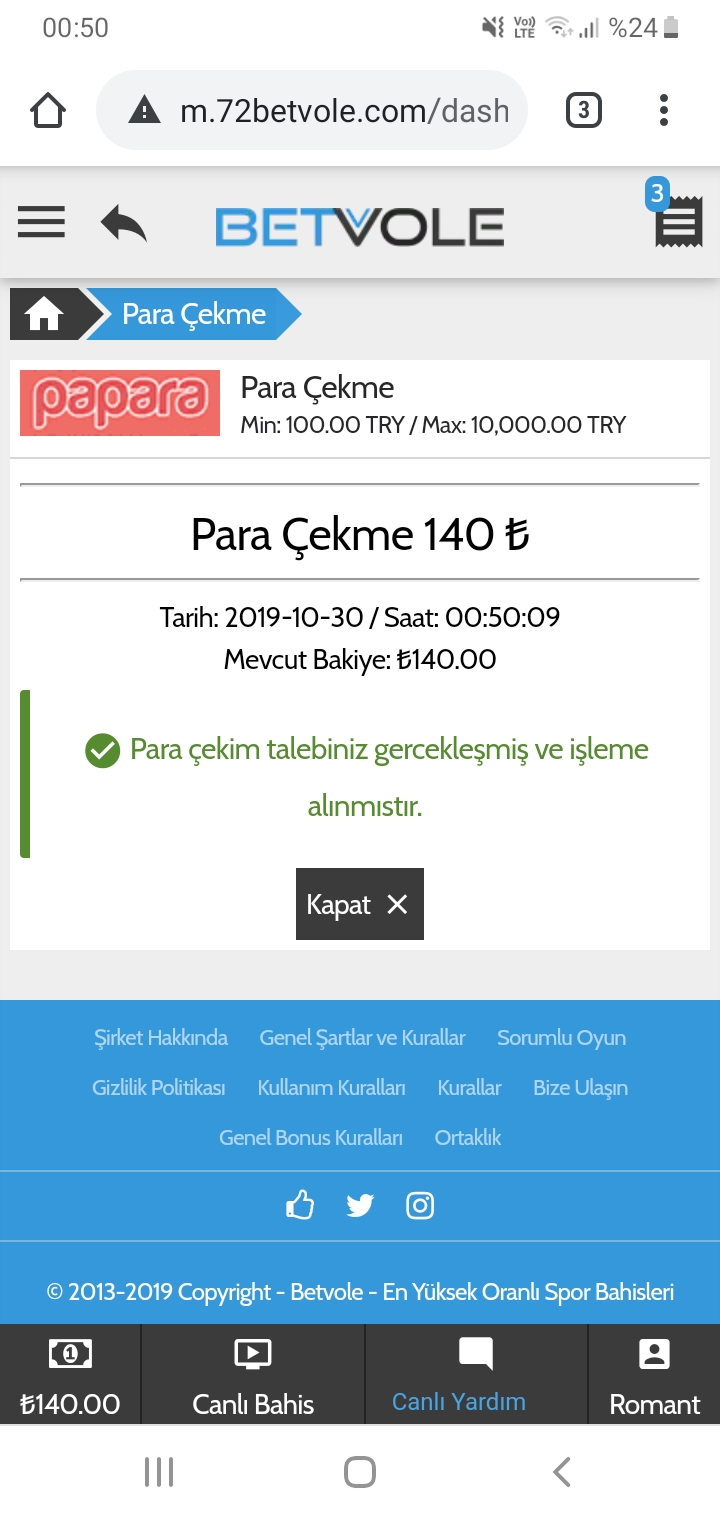Open Kullanım Kuralları
Image resolution: width=720 pixels, height=1520 pixels.
coord(331,1088)
